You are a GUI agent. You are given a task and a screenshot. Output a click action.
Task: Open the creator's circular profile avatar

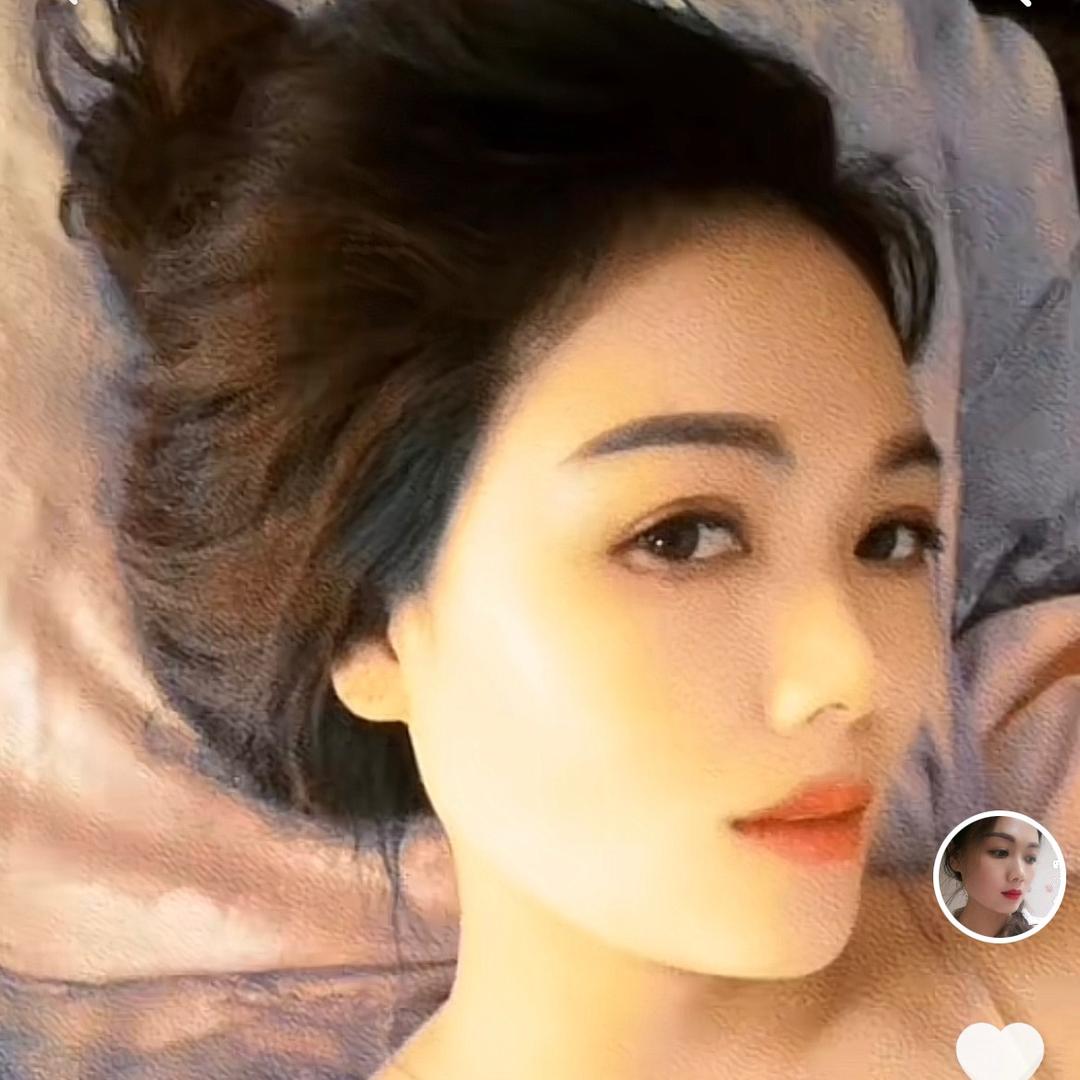coord(999,877)
